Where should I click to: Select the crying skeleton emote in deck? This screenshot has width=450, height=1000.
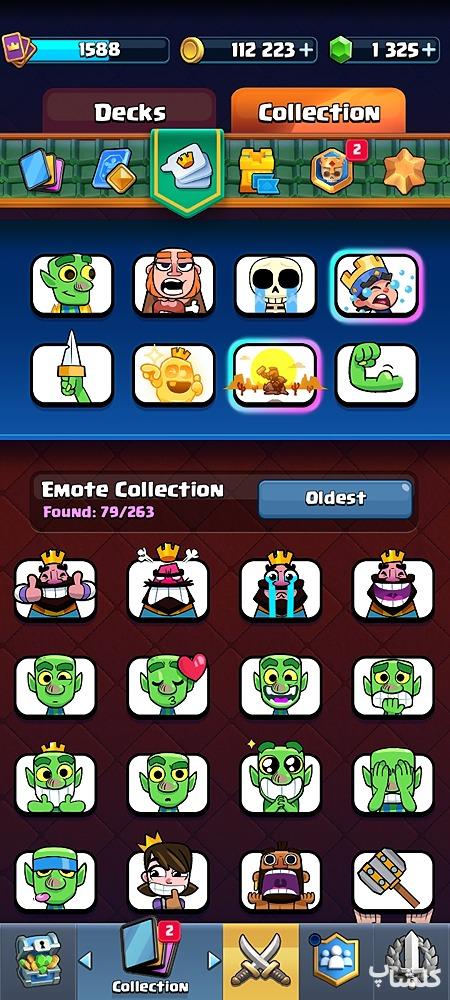(x=275, y=284)
